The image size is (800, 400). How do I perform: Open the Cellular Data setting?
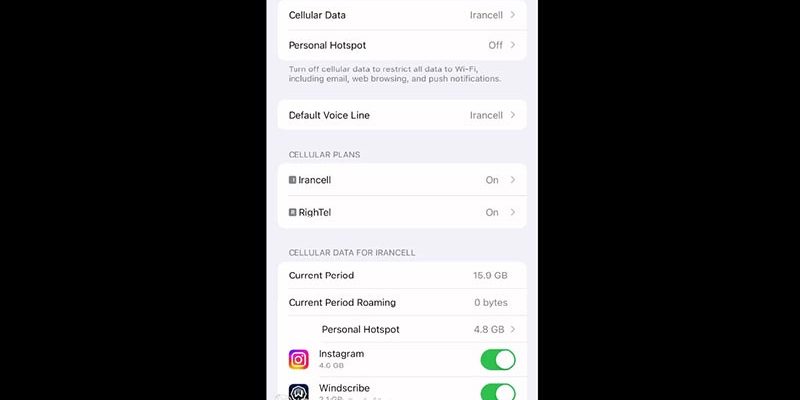pos(401,15)
